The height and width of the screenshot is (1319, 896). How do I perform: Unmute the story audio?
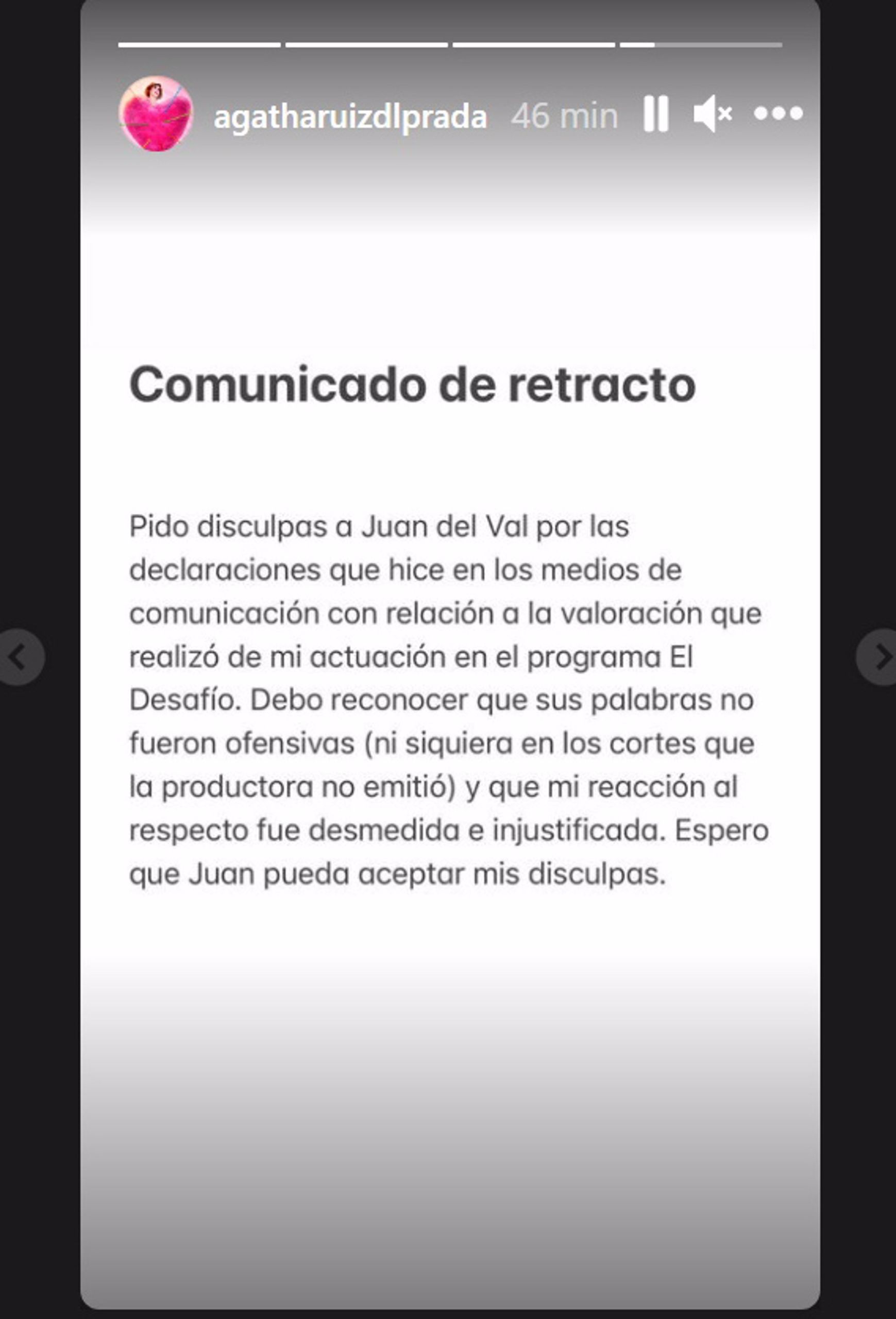coord(712,114)
